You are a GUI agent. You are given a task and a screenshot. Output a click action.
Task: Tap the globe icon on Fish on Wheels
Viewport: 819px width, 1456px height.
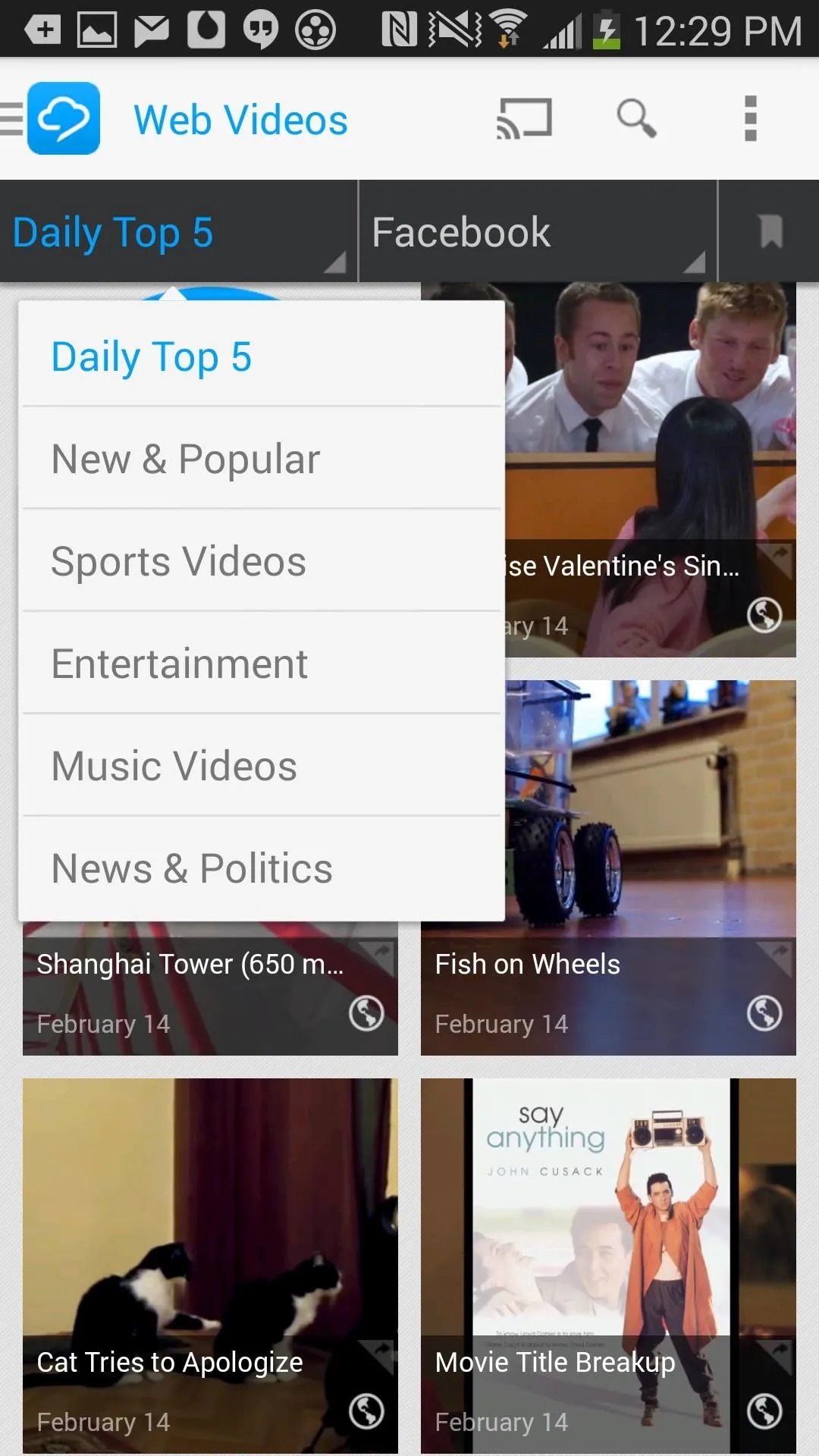764,1013
